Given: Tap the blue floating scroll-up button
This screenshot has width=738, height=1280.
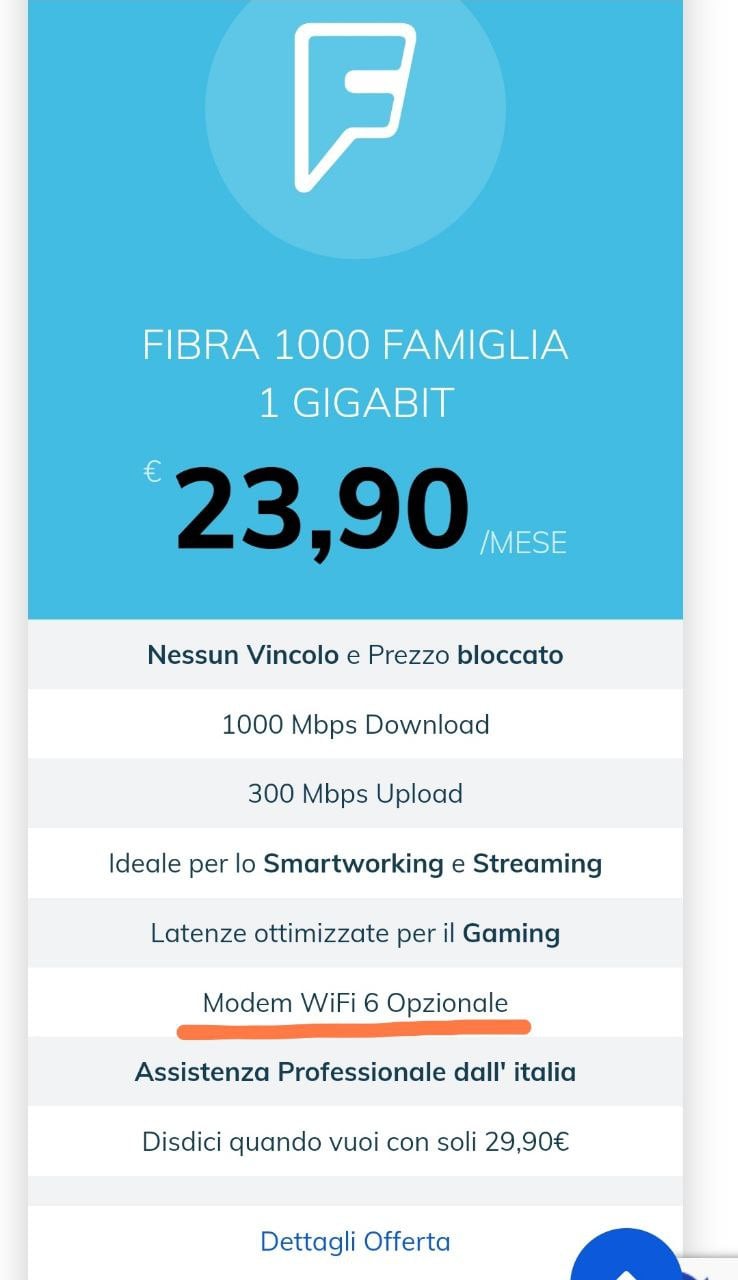Looking at the screenshot, I should (x=626, y=1260).
